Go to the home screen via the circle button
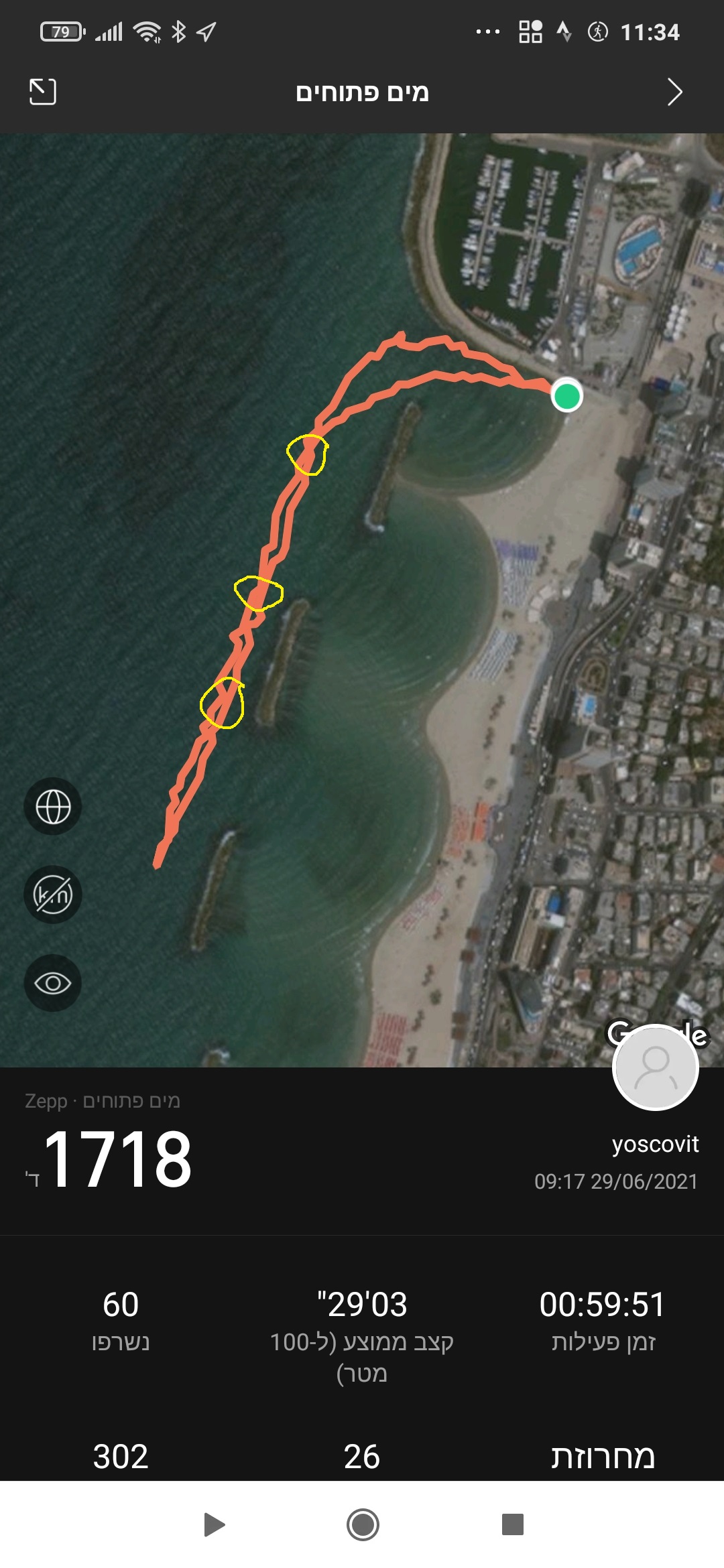The width and height of the screenshot is (724, 1568). 363,1524
